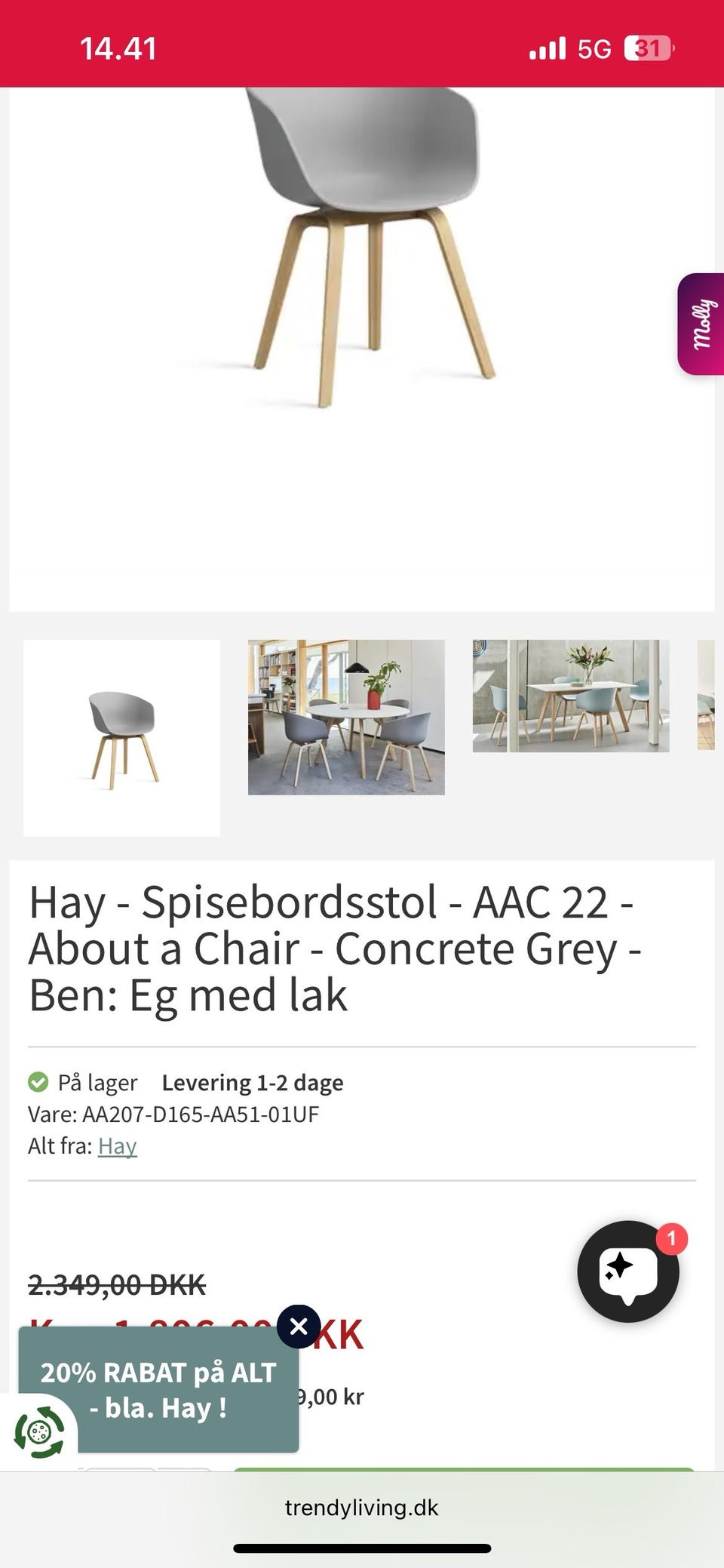Tap the green På lager checkmark icon
Viewport: 724px width, 1568px height.
[x=38, y=1082]
